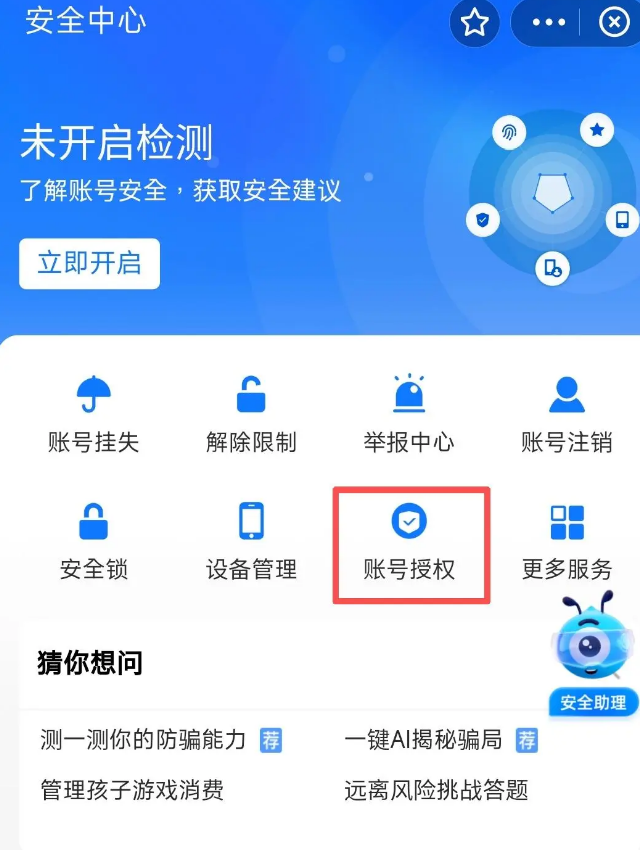
Task: Open 远离风险挑战答题
Action: pyautogui.click(x=436, y=790)
